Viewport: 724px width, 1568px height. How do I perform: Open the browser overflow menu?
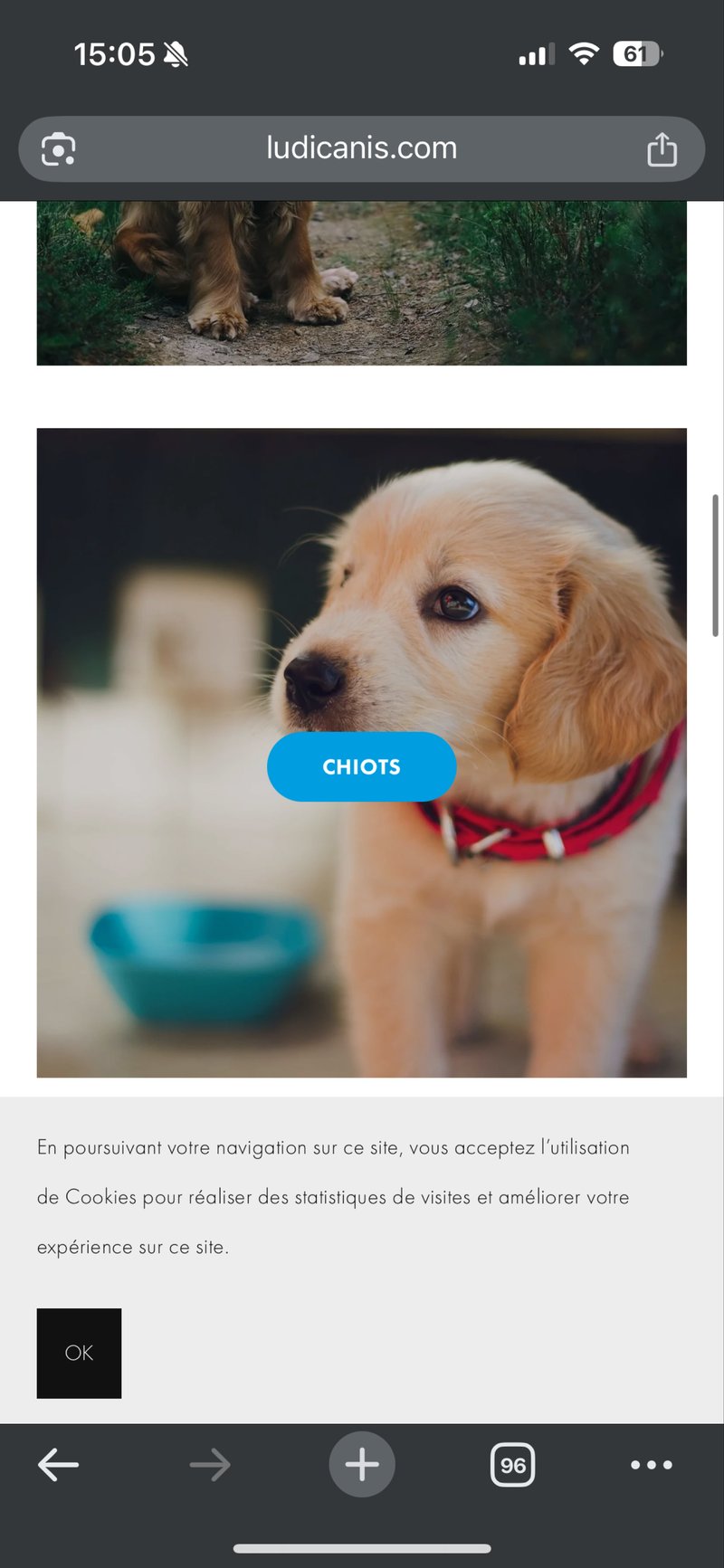tap(651, 1464)
